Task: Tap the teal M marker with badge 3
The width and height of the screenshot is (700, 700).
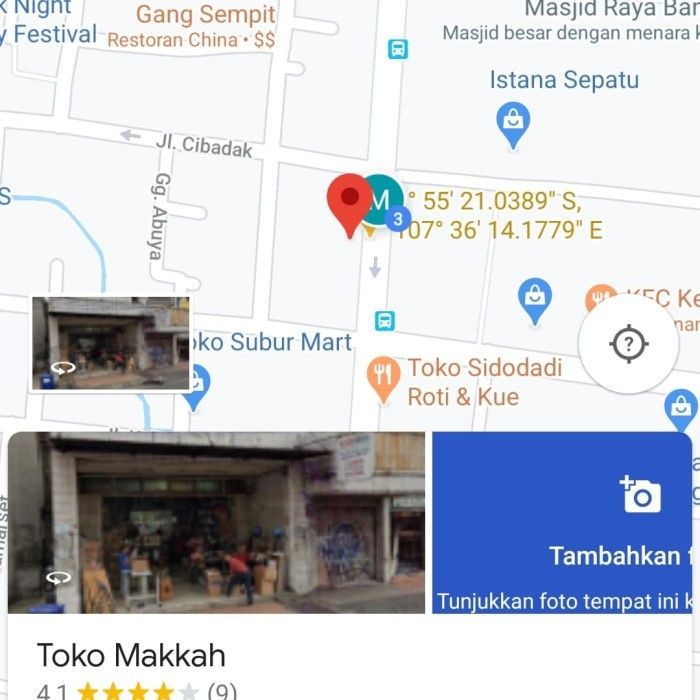Action: tap(381, 201)
